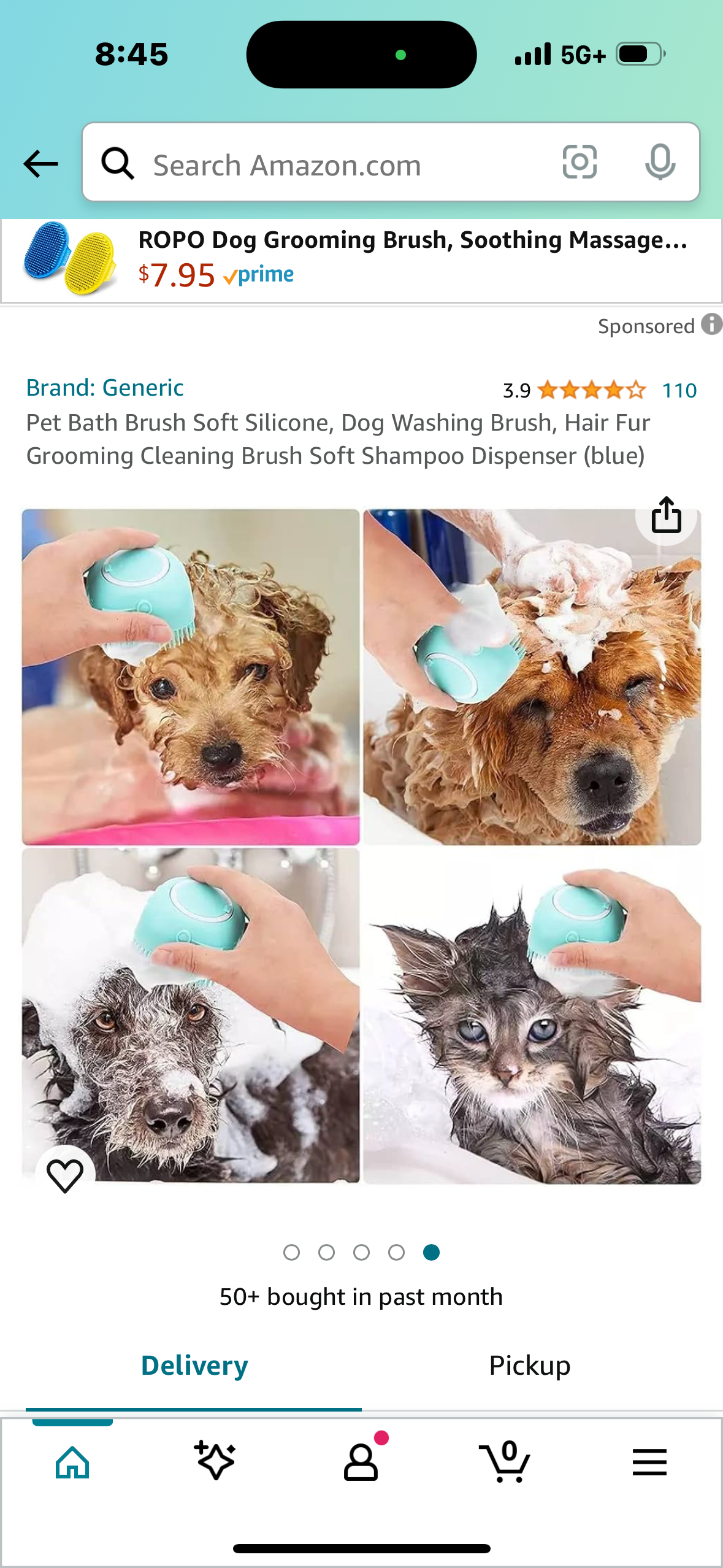The height and width of the screenshot is (1568, 723).
Task: Open the sparkle AI assistant tab
Action: coord(215,1461)
